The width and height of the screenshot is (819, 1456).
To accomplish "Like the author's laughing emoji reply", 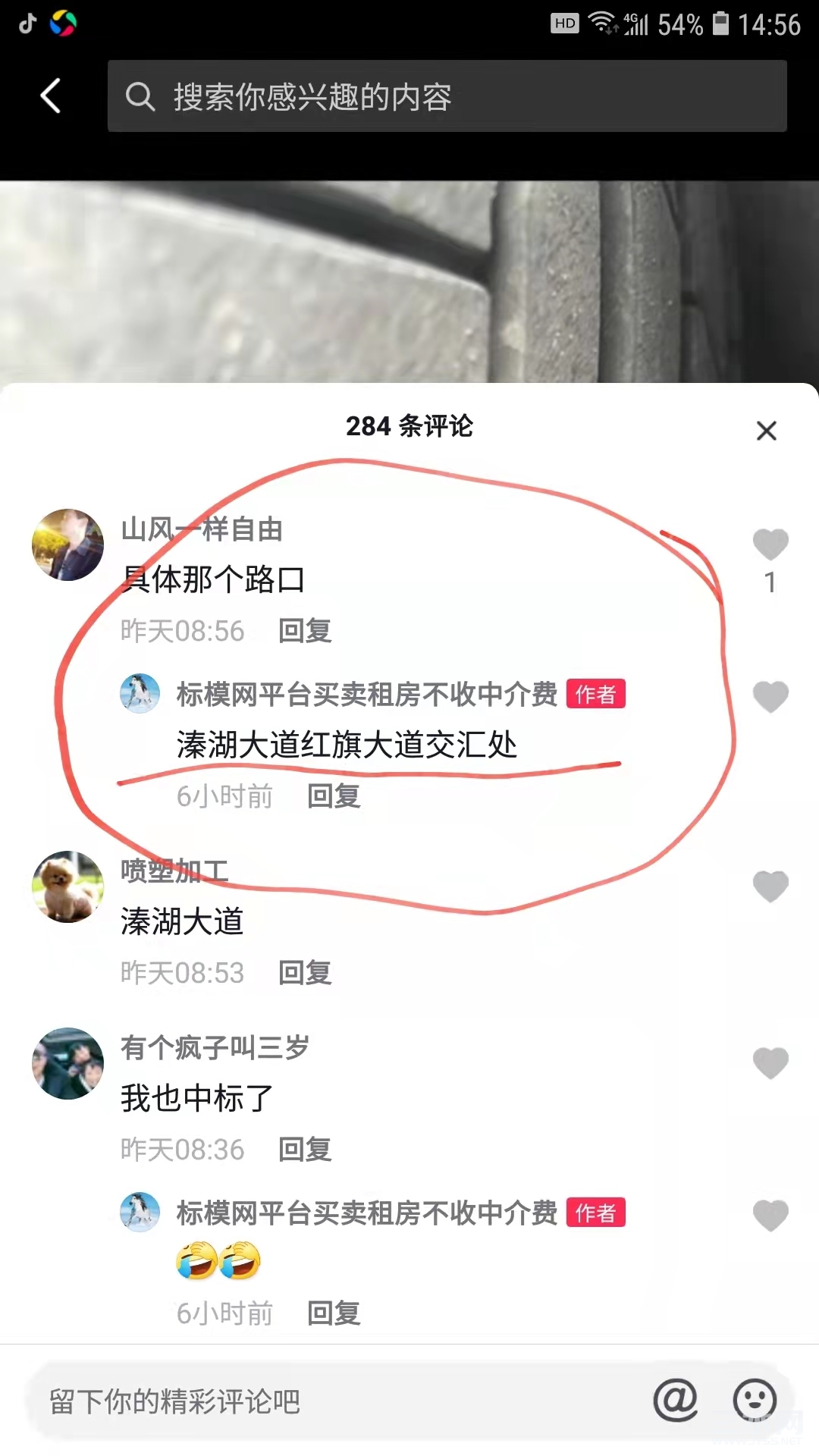I will (x=770, y=1215).
